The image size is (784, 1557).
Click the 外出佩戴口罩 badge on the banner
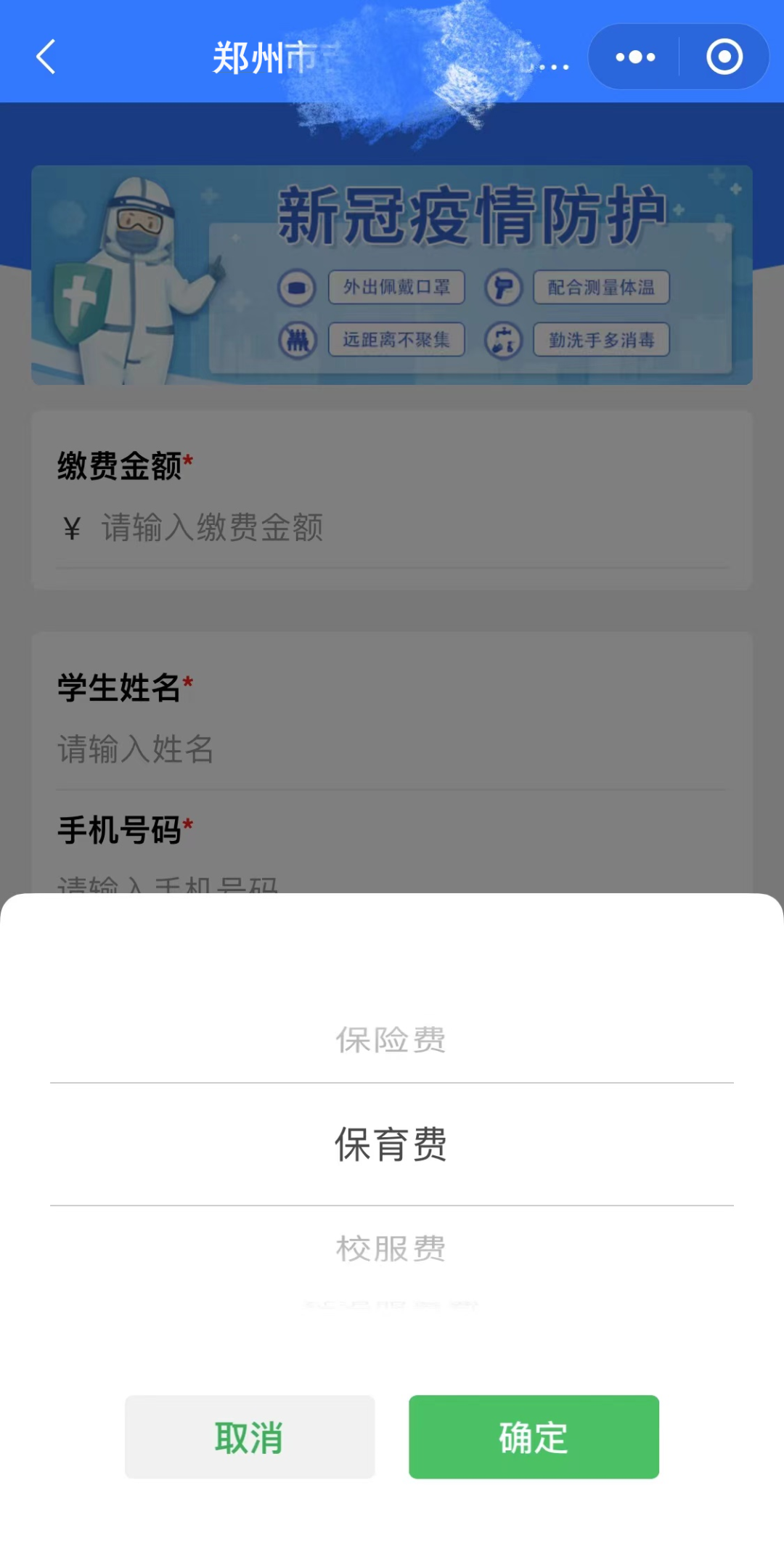tap(396, 286)
